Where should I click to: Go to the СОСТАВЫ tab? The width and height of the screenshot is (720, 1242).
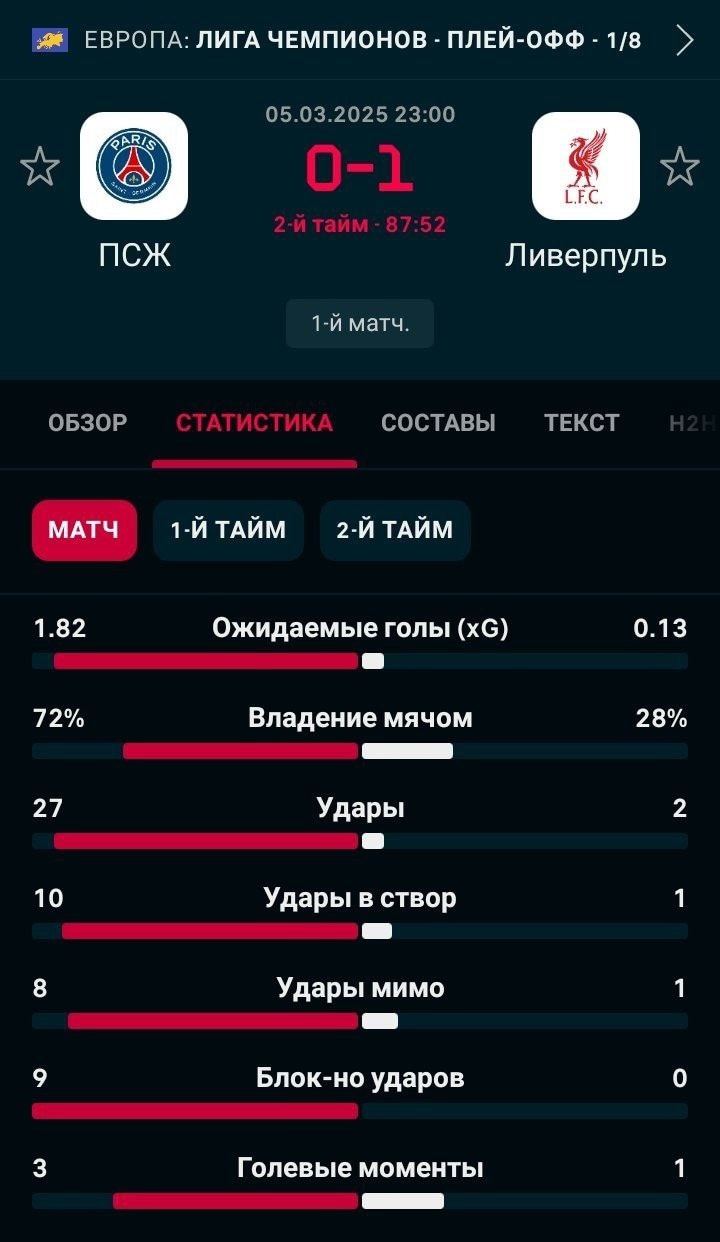(x=438, y=423)
